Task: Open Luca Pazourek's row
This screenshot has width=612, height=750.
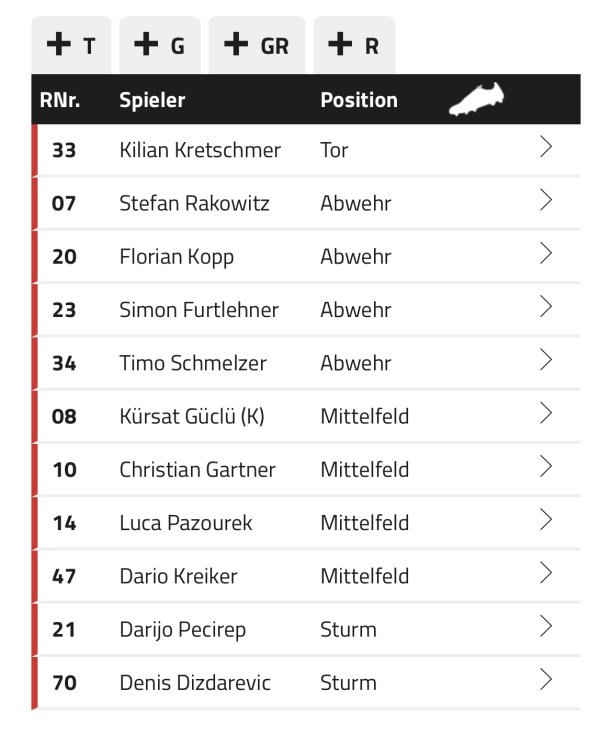Action: click(x=306, y=522)
